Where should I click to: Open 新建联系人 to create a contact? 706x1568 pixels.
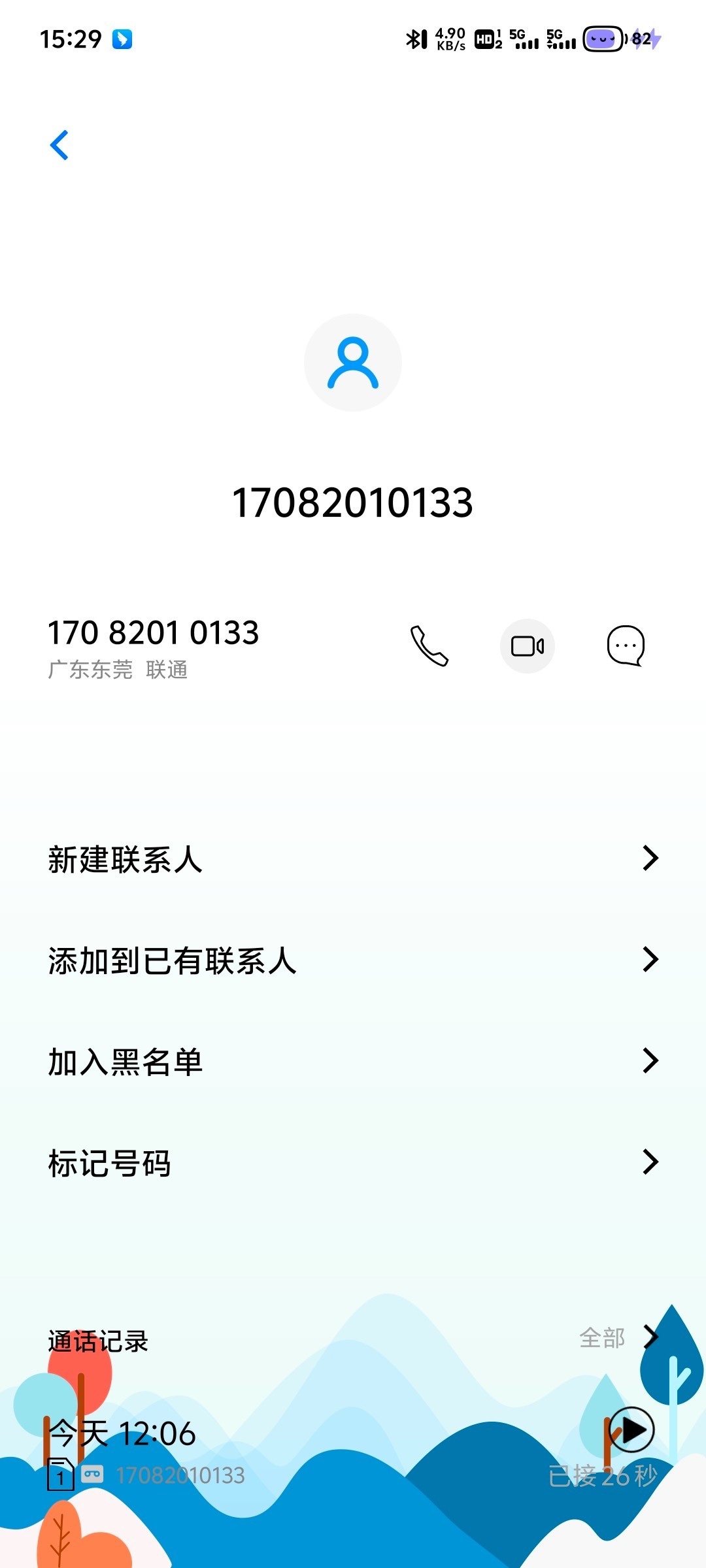(x=353, y=858)
